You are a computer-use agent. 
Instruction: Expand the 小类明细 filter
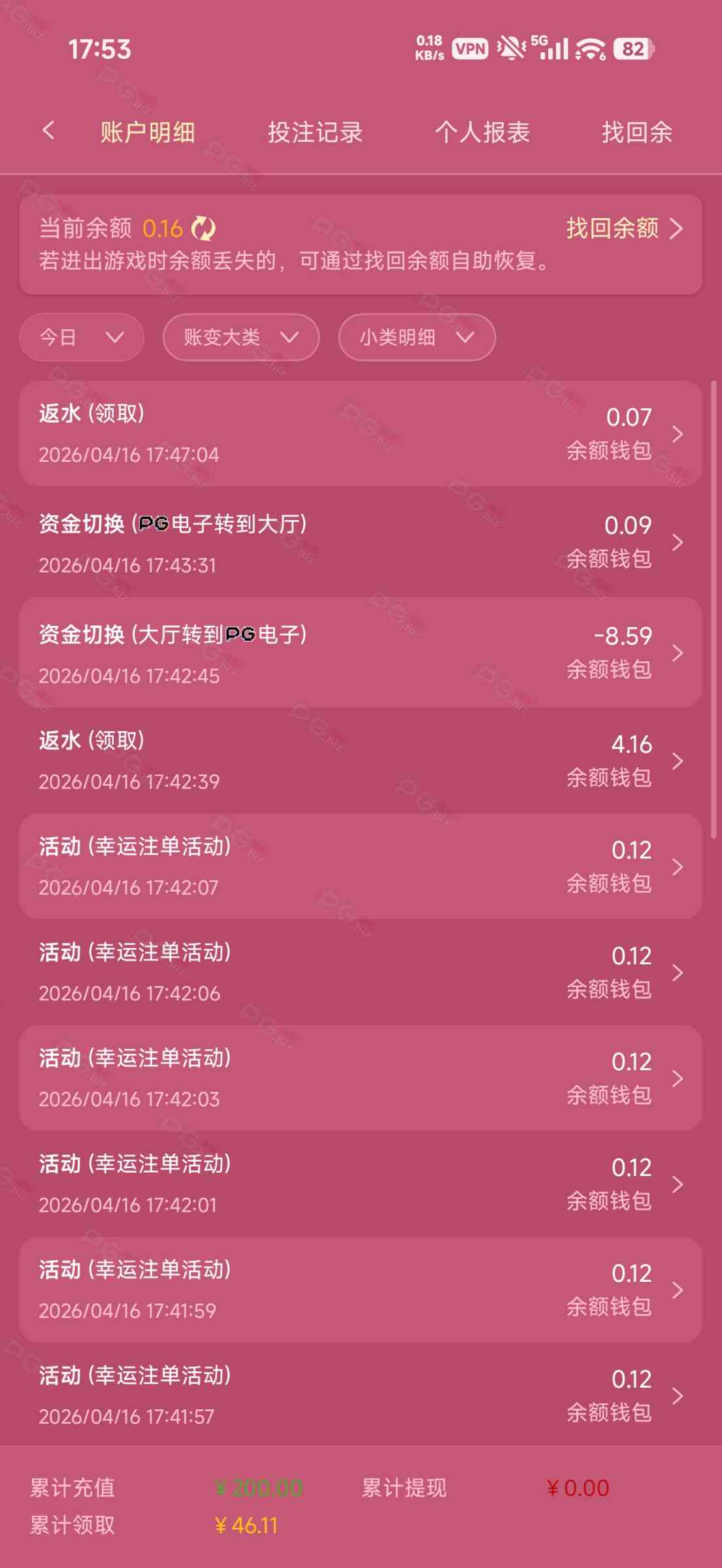pos(416,337)
